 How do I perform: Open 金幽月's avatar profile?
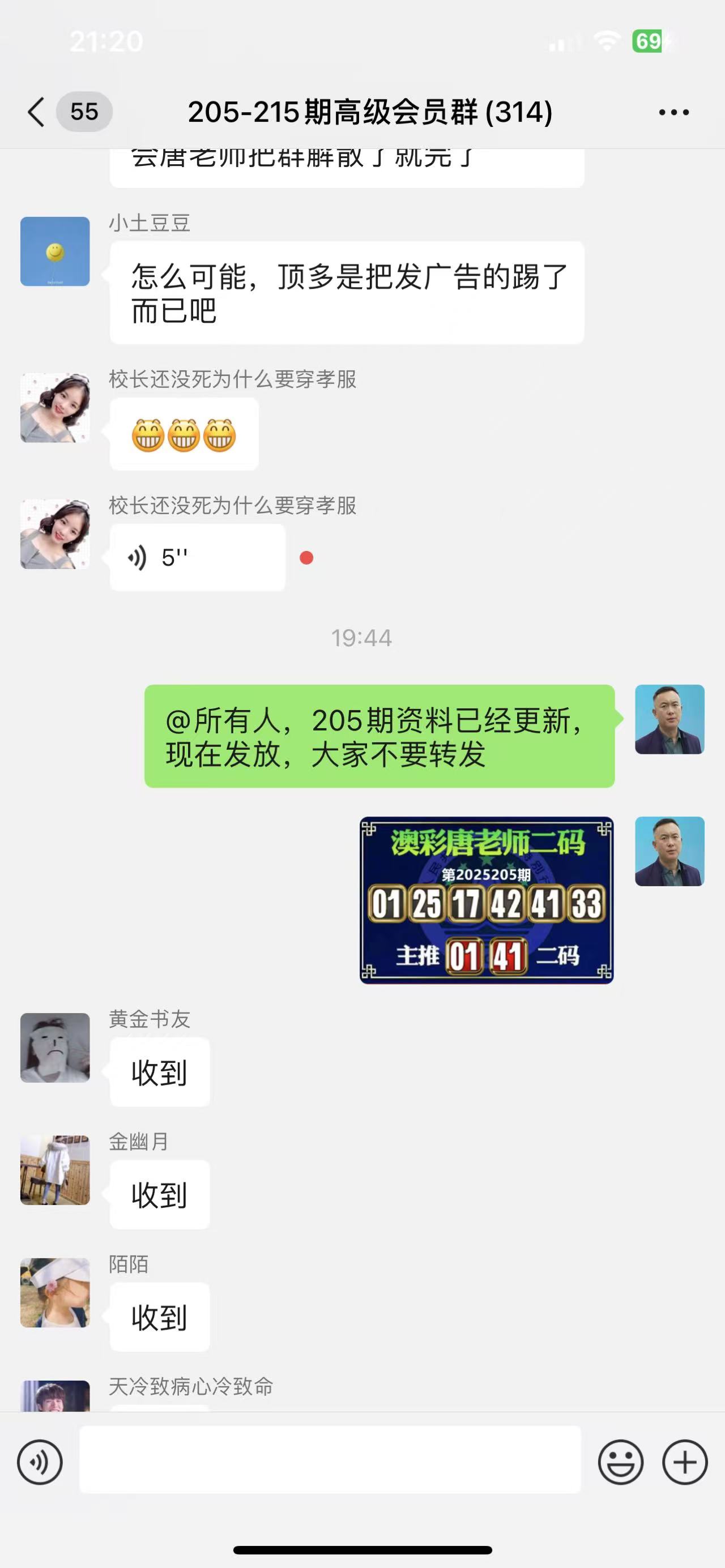55,1170
